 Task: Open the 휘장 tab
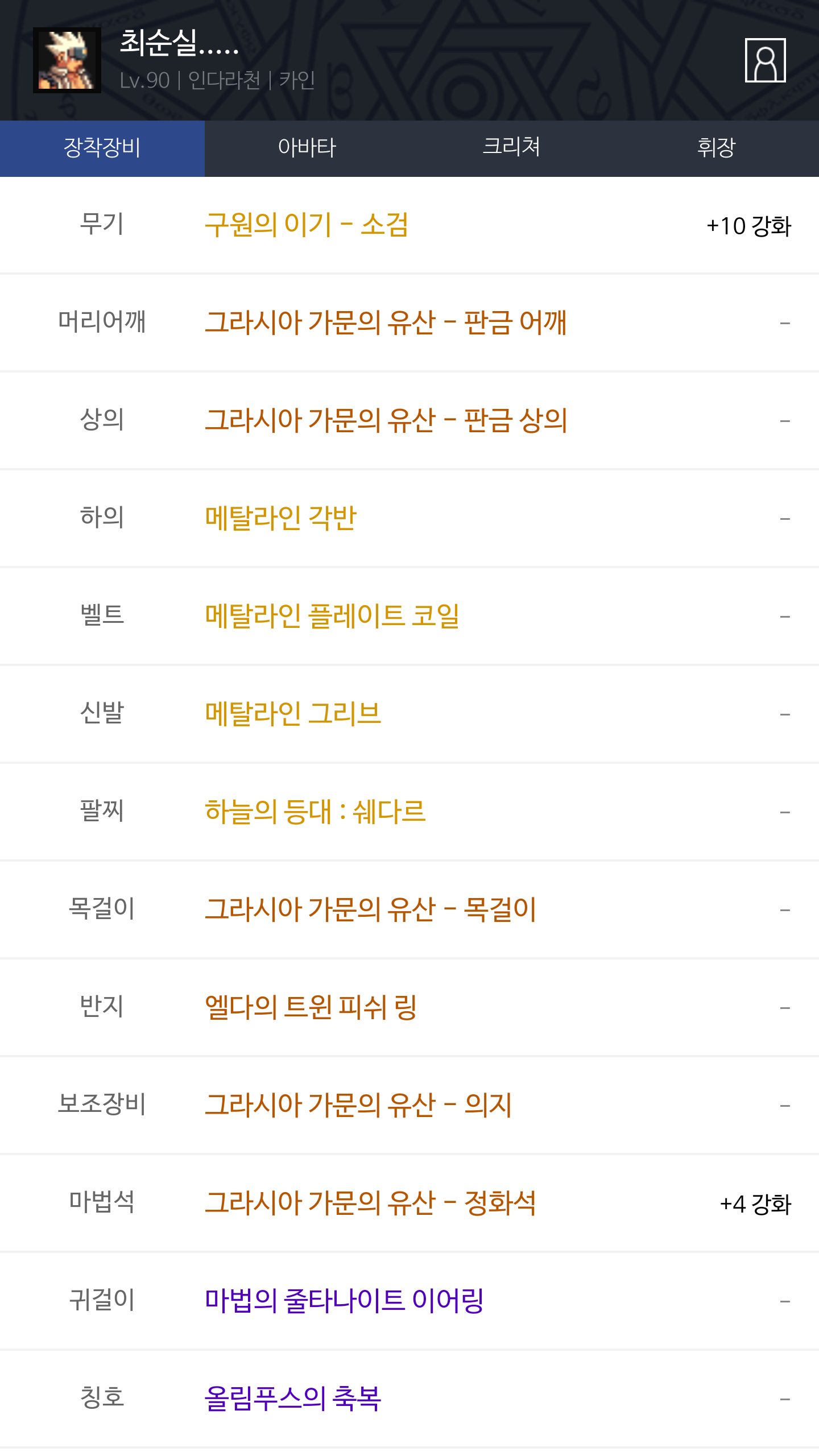pos(717,148)
